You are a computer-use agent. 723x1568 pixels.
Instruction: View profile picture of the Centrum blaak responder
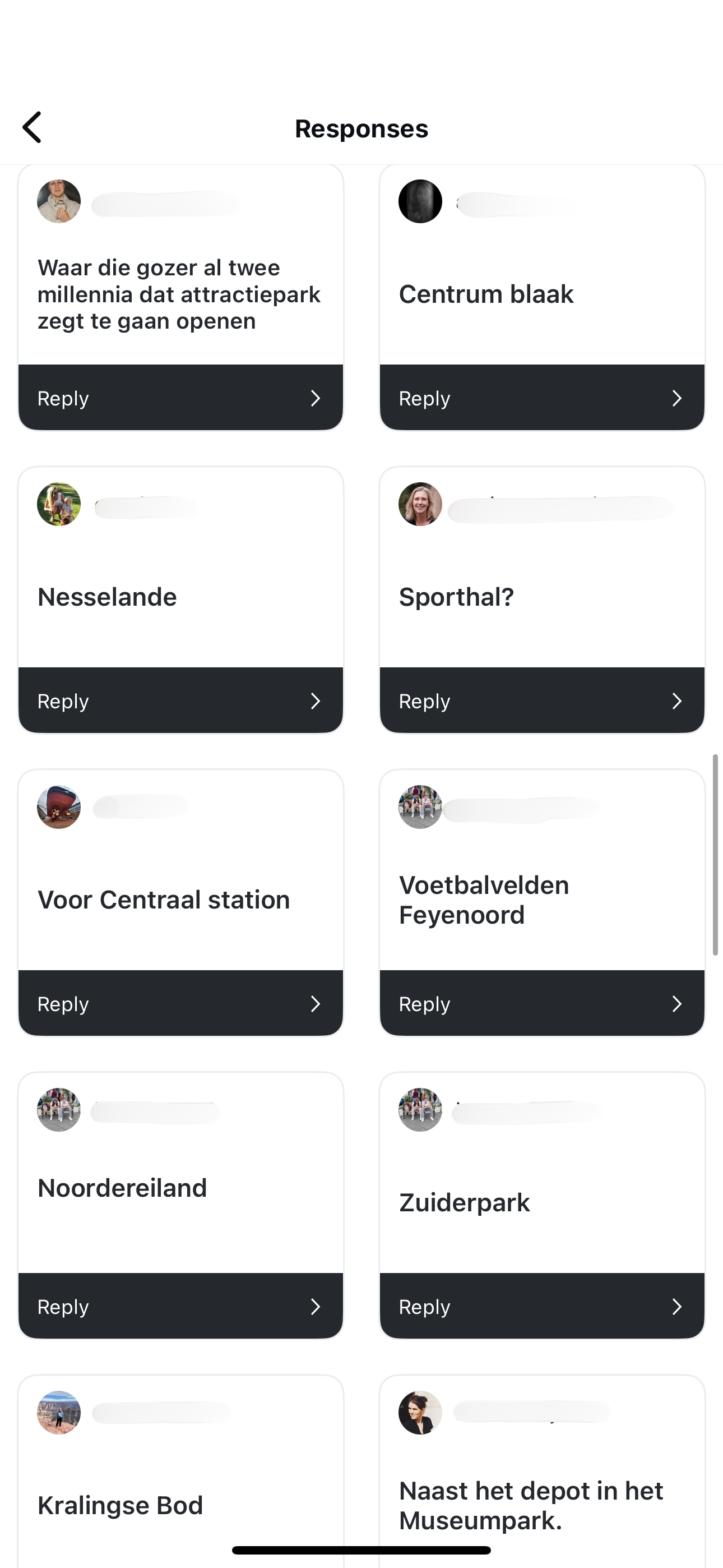click(x=420, y=201)
